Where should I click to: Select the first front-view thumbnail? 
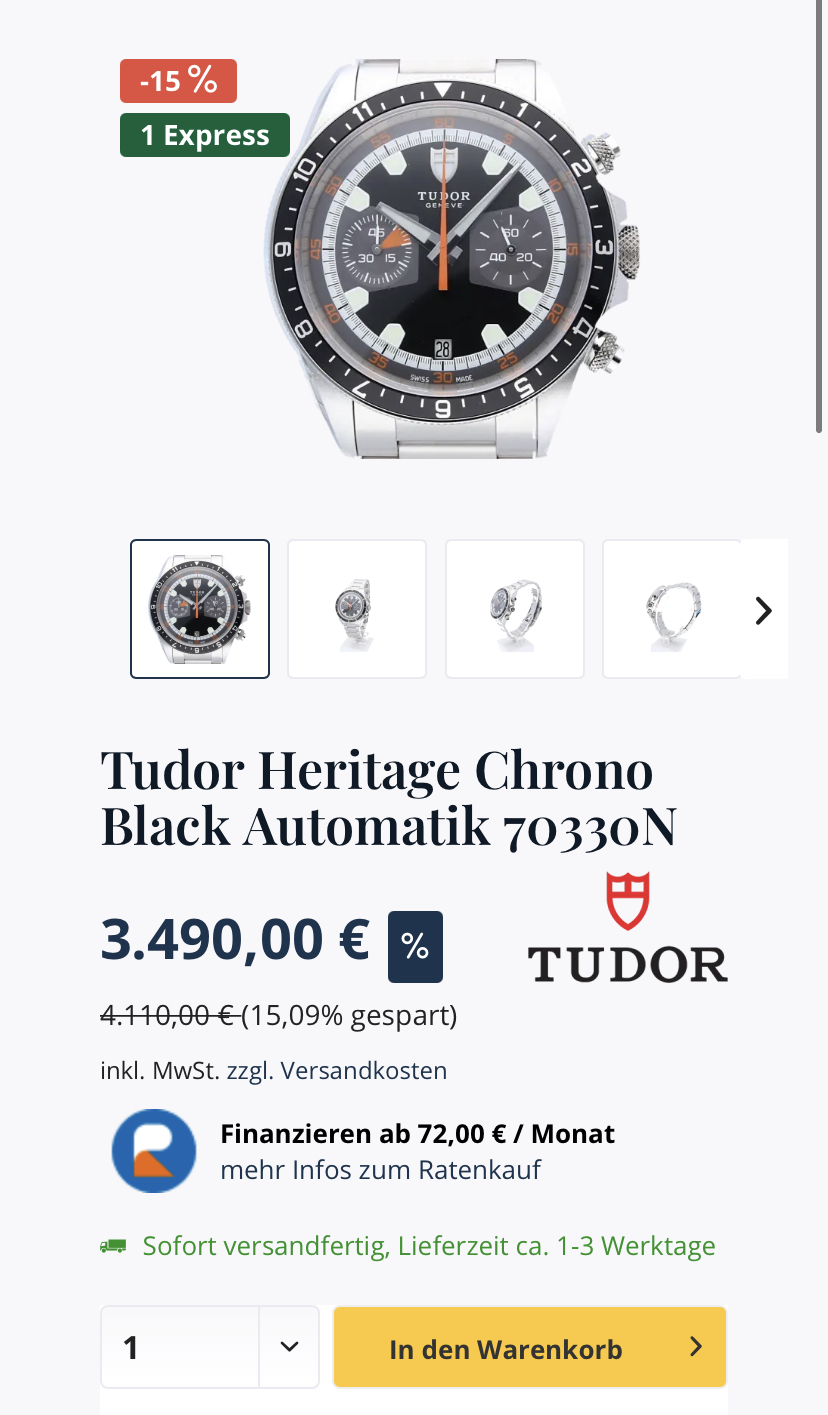(x=200, y=609)
